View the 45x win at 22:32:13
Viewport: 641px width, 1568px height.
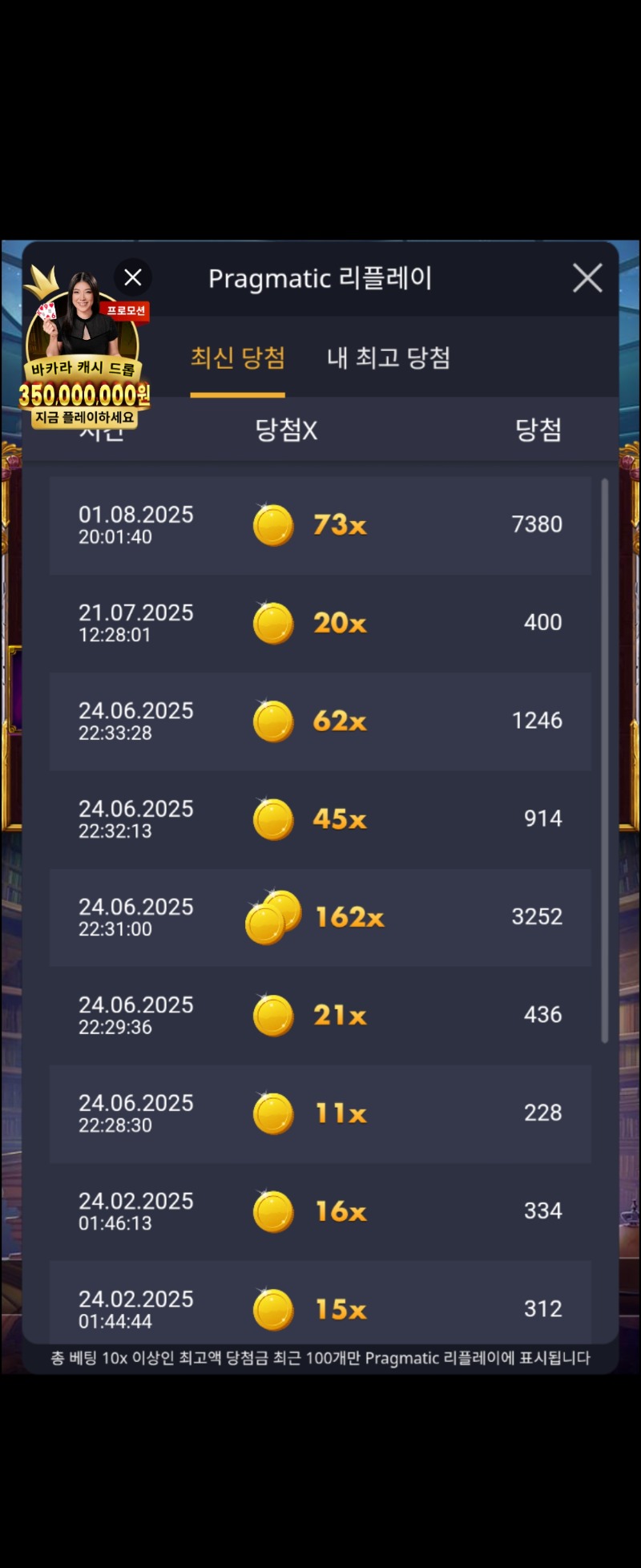[320, 819]
